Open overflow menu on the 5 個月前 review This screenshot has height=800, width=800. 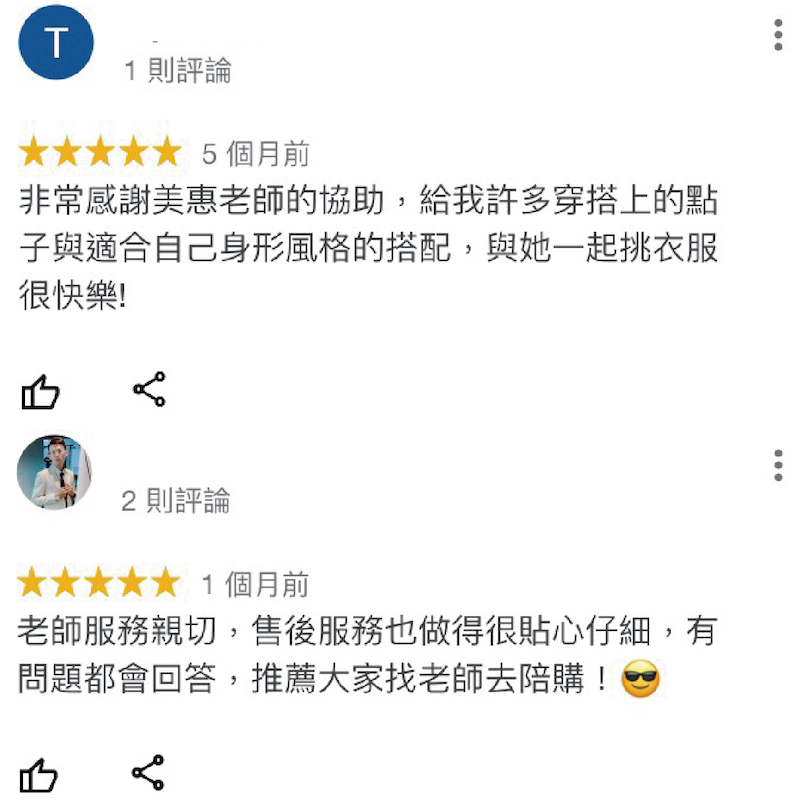pyautogui.click(x=778, y=34)
